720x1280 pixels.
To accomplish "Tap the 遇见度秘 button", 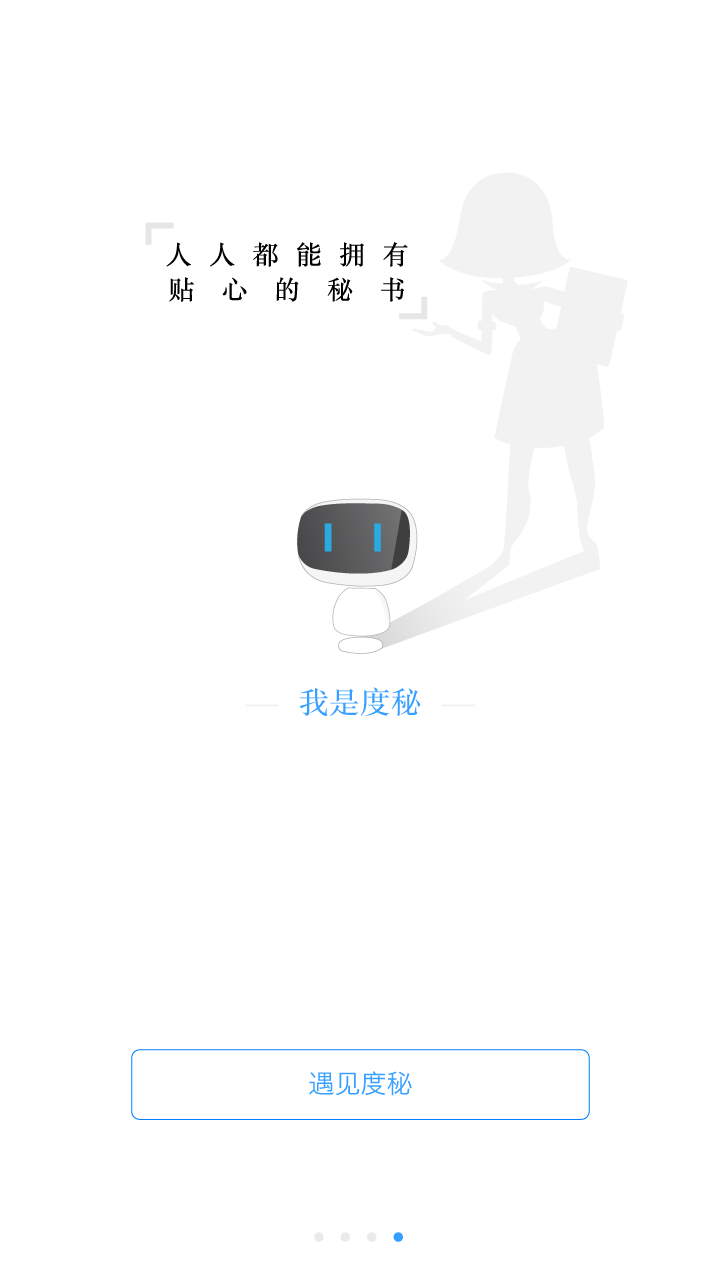I will coord(360,1084).
